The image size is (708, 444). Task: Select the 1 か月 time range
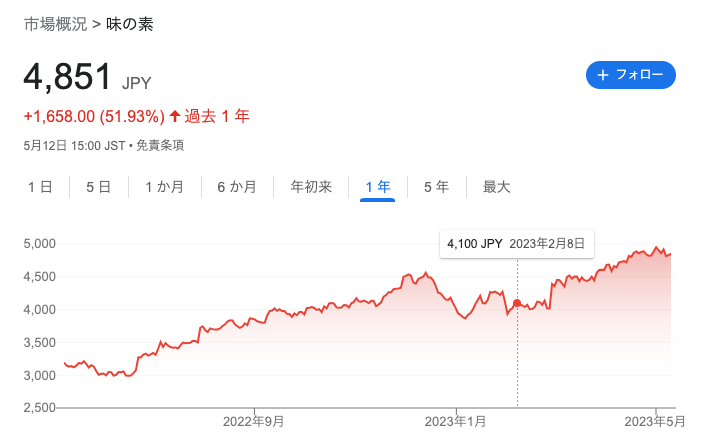[x=165, y=187]
